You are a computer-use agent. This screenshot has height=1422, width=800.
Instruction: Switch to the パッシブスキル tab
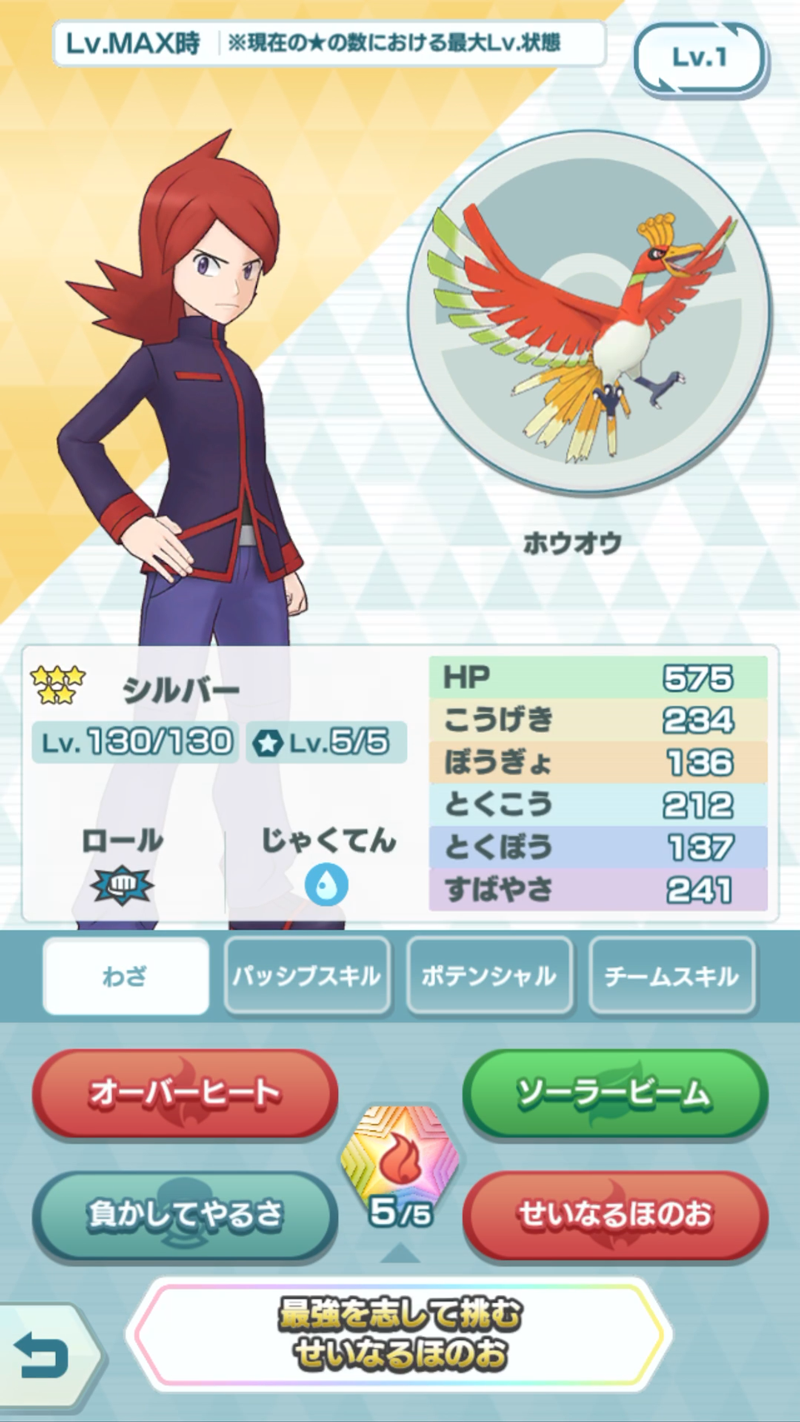307,976
